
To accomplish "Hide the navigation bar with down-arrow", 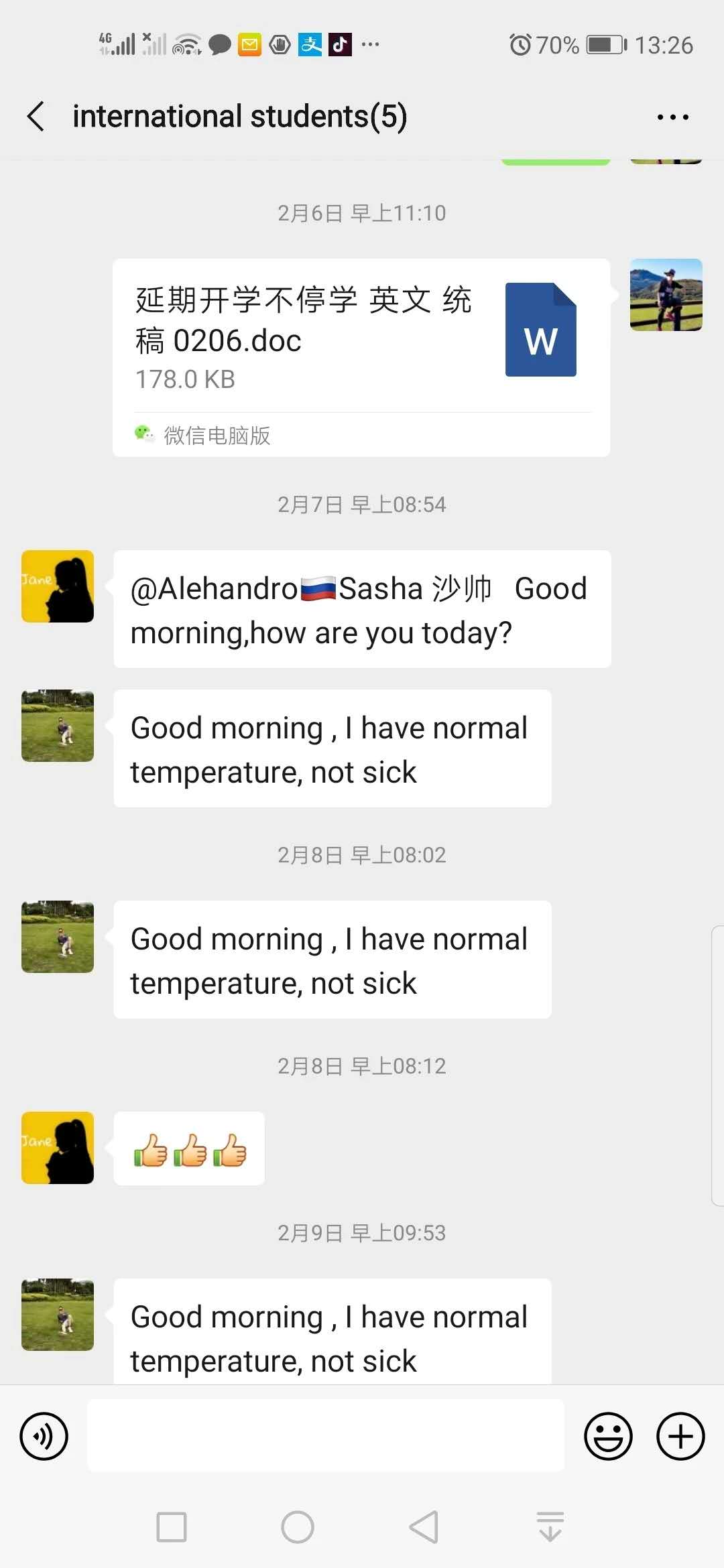I will coord(550,1527).
